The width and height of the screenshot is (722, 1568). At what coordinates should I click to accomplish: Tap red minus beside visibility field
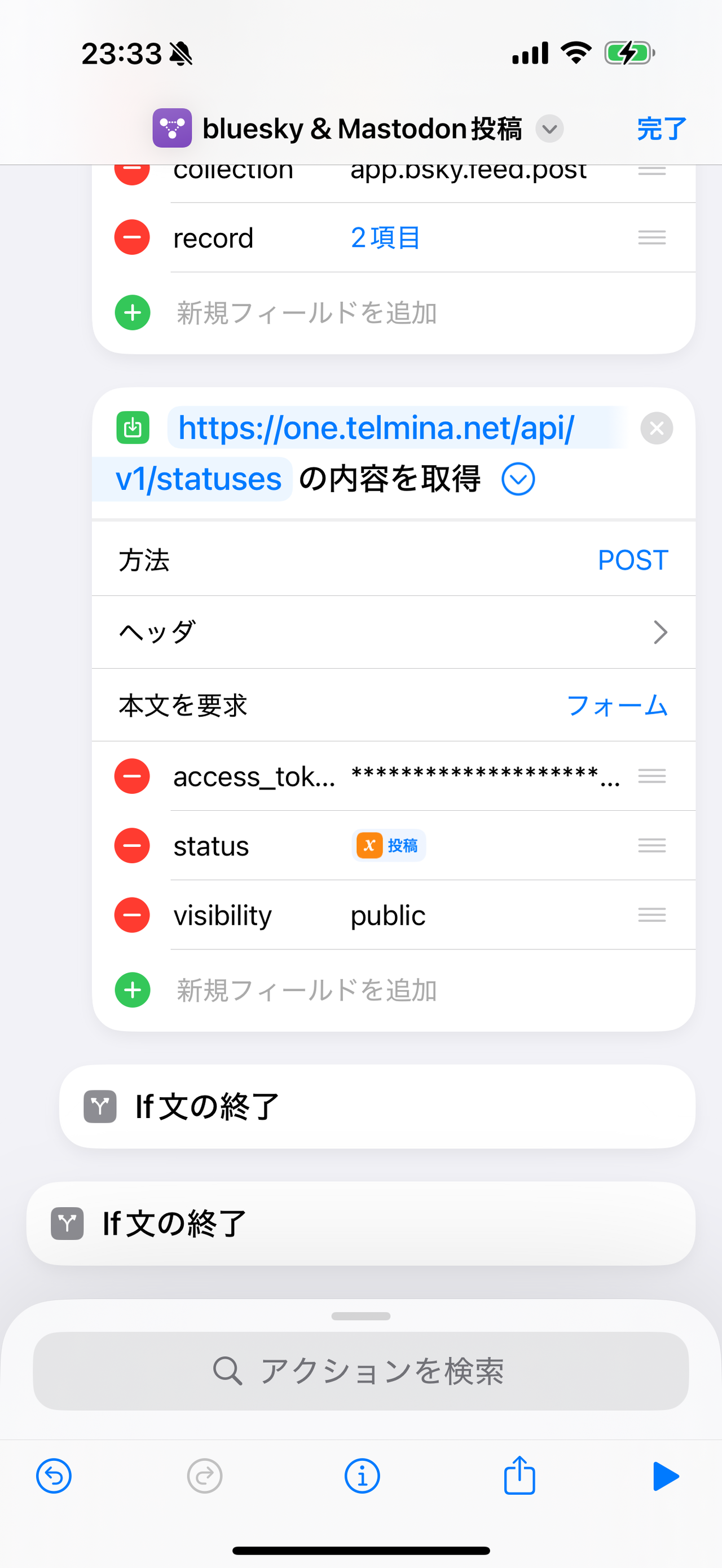pos(131,915)
